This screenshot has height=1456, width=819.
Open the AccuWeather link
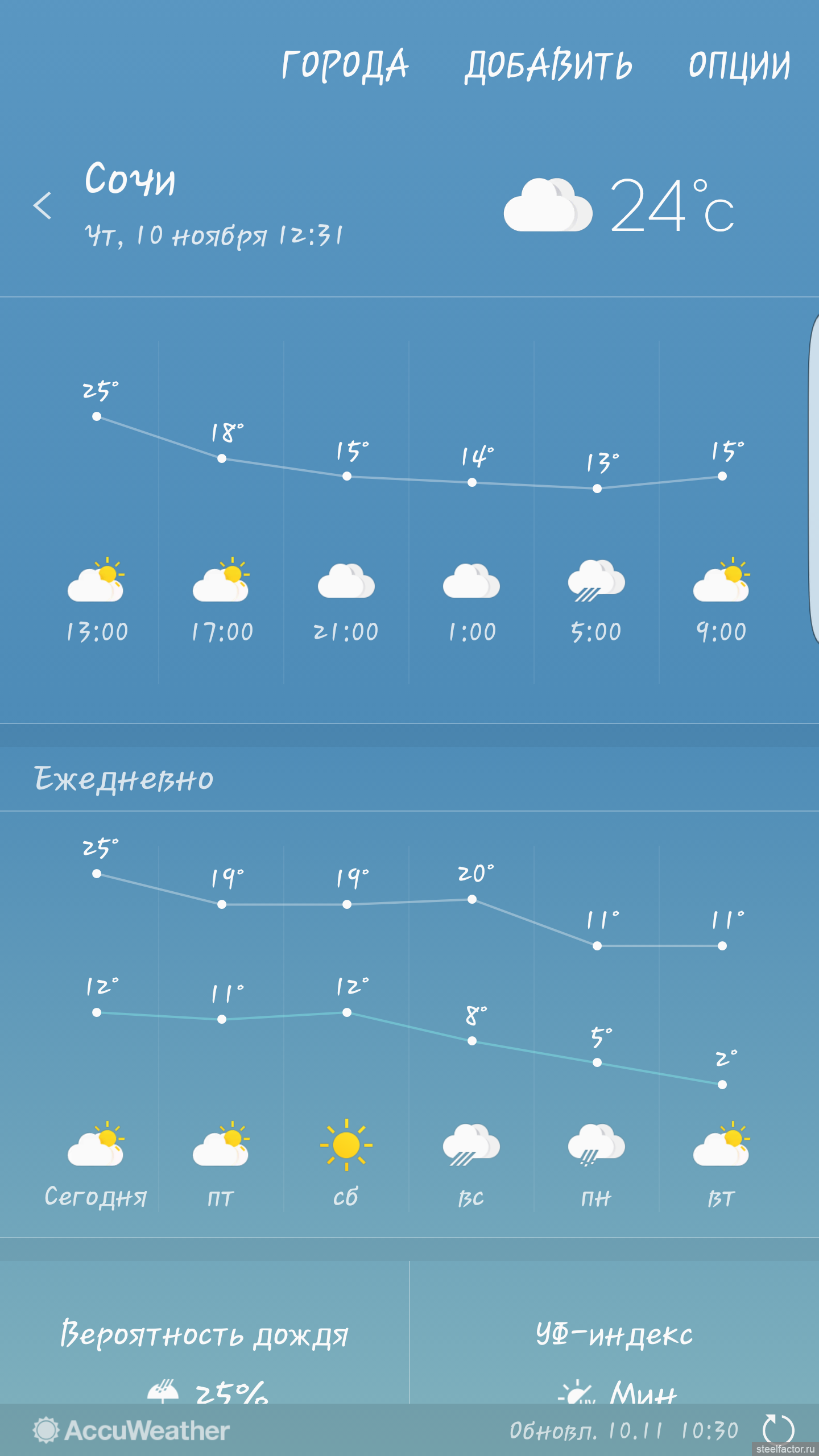click(131, 1430)
